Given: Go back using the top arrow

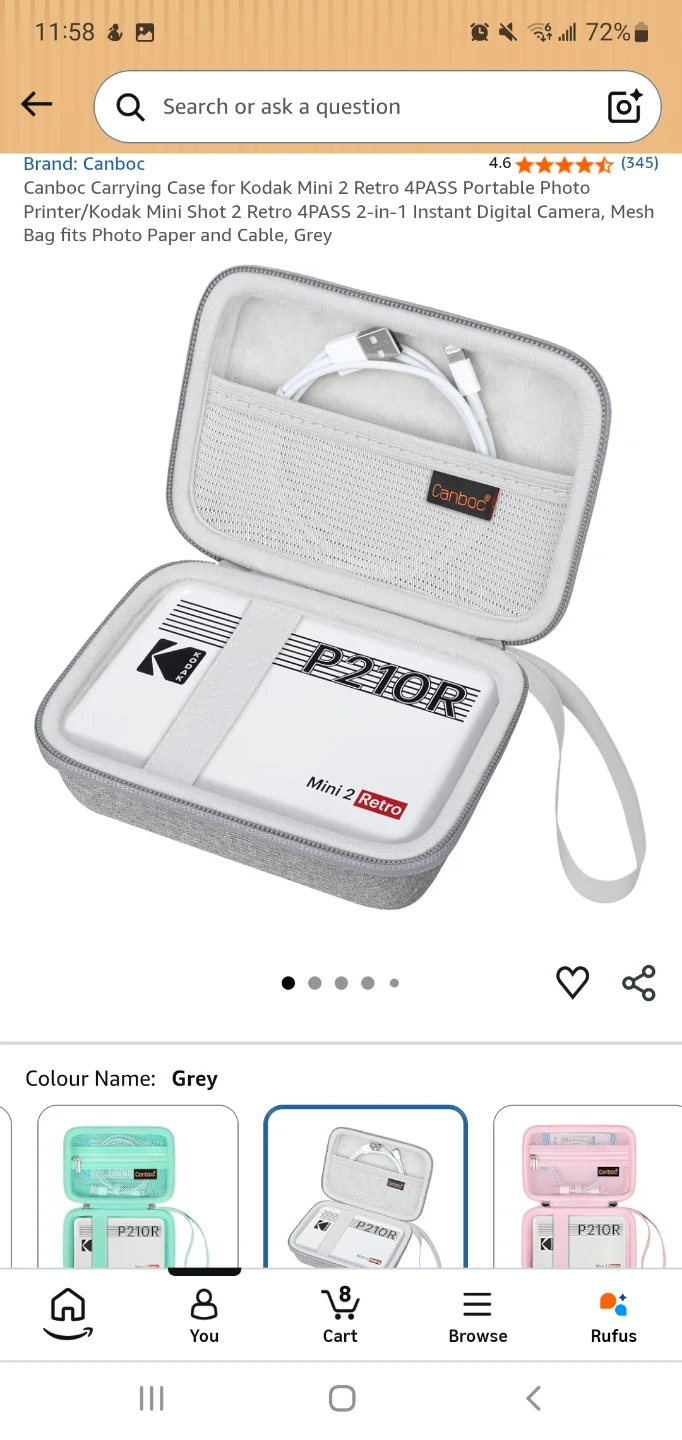Looking at the screenshot, I should (37, 104).
